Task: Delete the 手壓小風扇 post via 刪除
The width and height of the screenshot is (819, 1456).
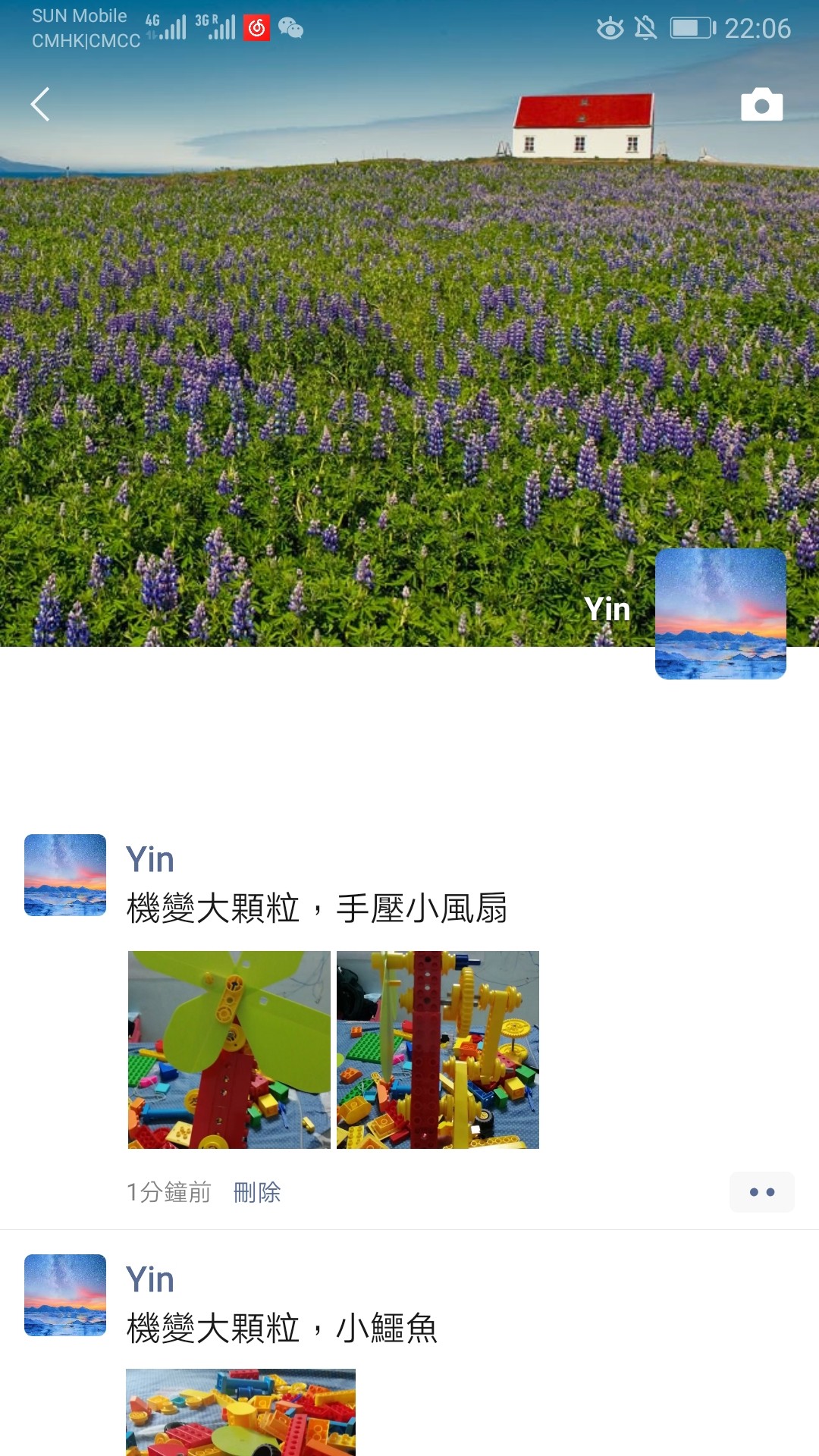Action: [x=256, y=1192]
